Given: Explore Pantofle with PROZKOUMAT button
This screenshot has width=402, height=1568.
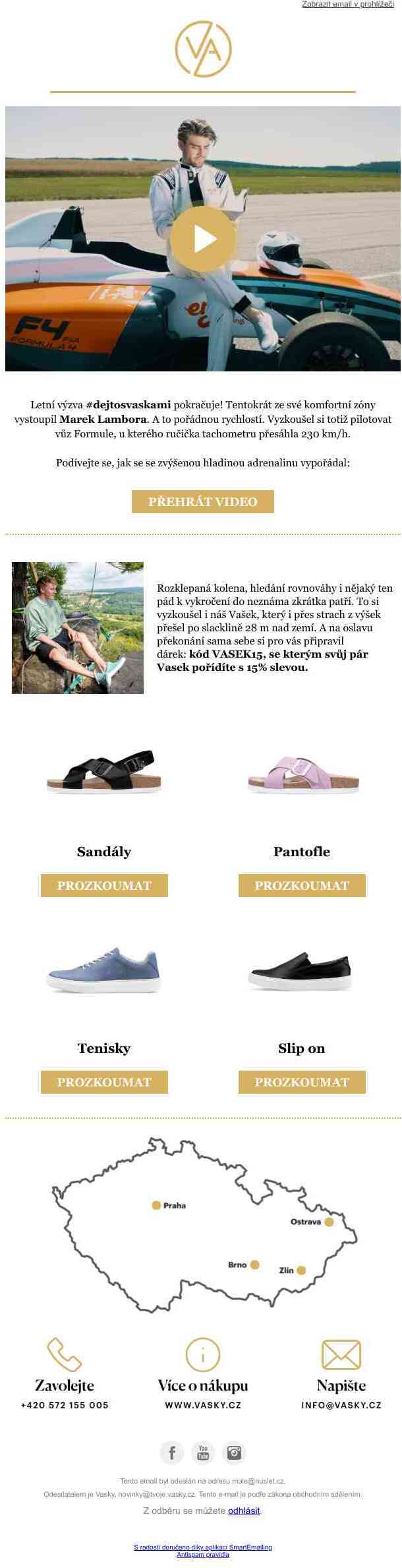Looking at the screenshot, I should [301, 885].
